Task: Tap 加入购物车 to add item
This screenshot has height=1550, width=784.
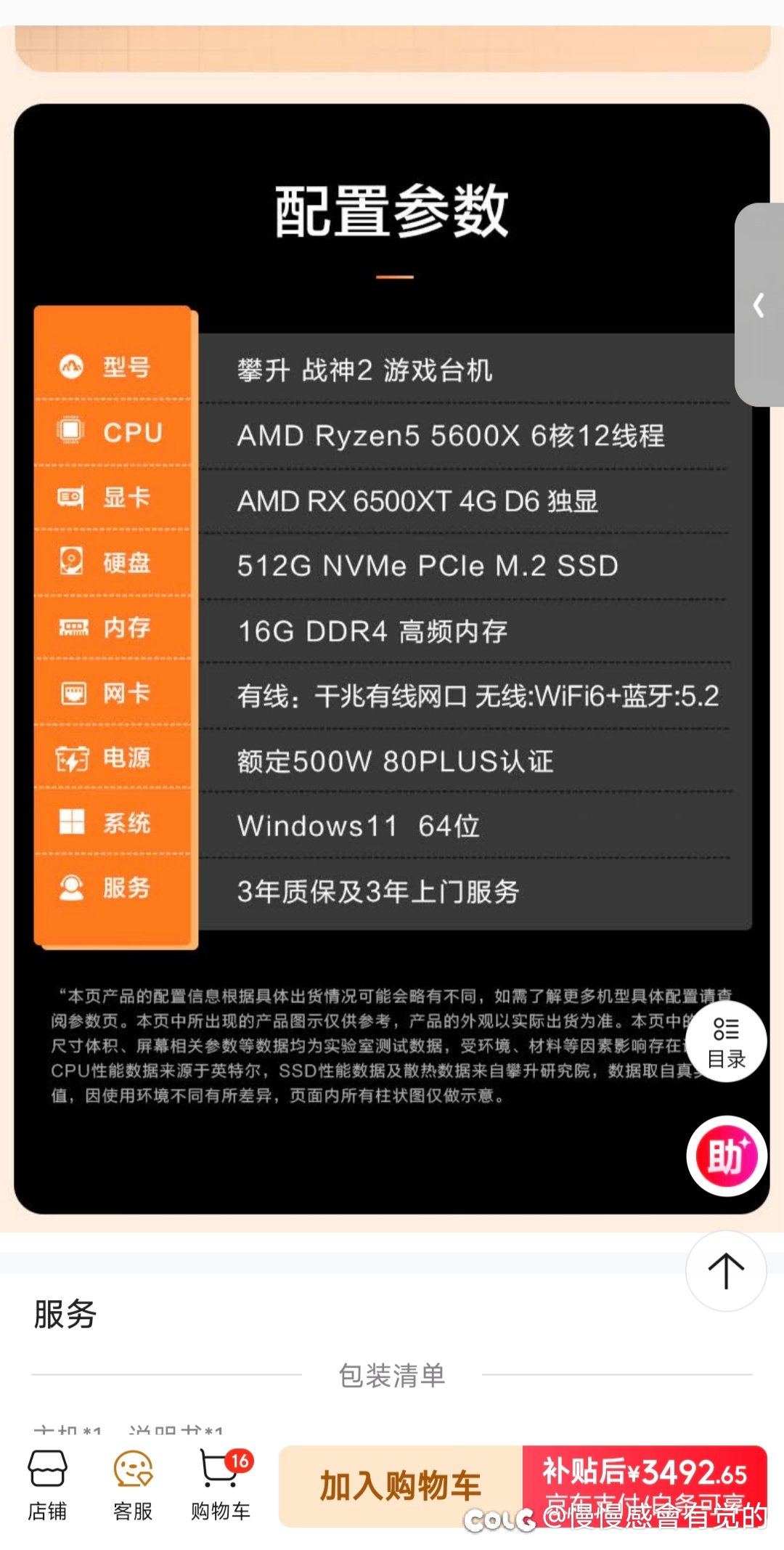Action: coord(401,1486)
